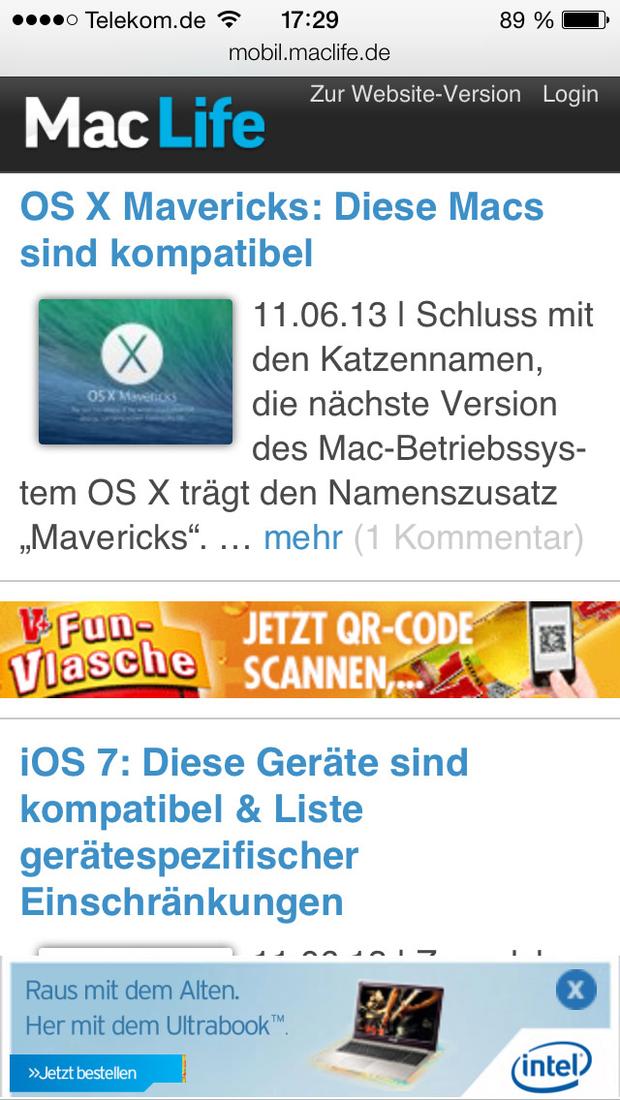Tap the mobil.maclife.de address bar
Viewport: 620px width, 1100px height.
(309, 53)
